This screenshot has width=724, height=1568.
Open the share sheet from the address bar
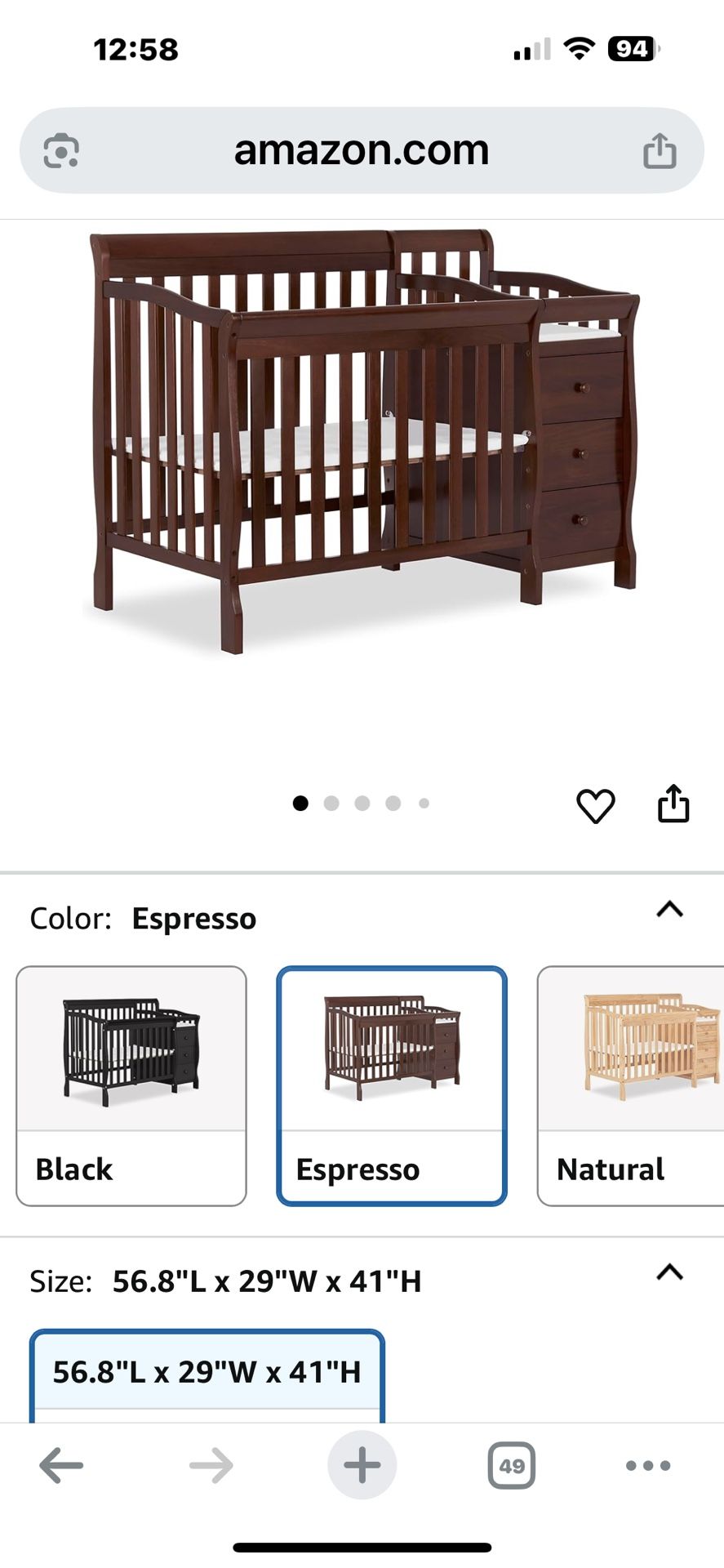coord(661,149)
